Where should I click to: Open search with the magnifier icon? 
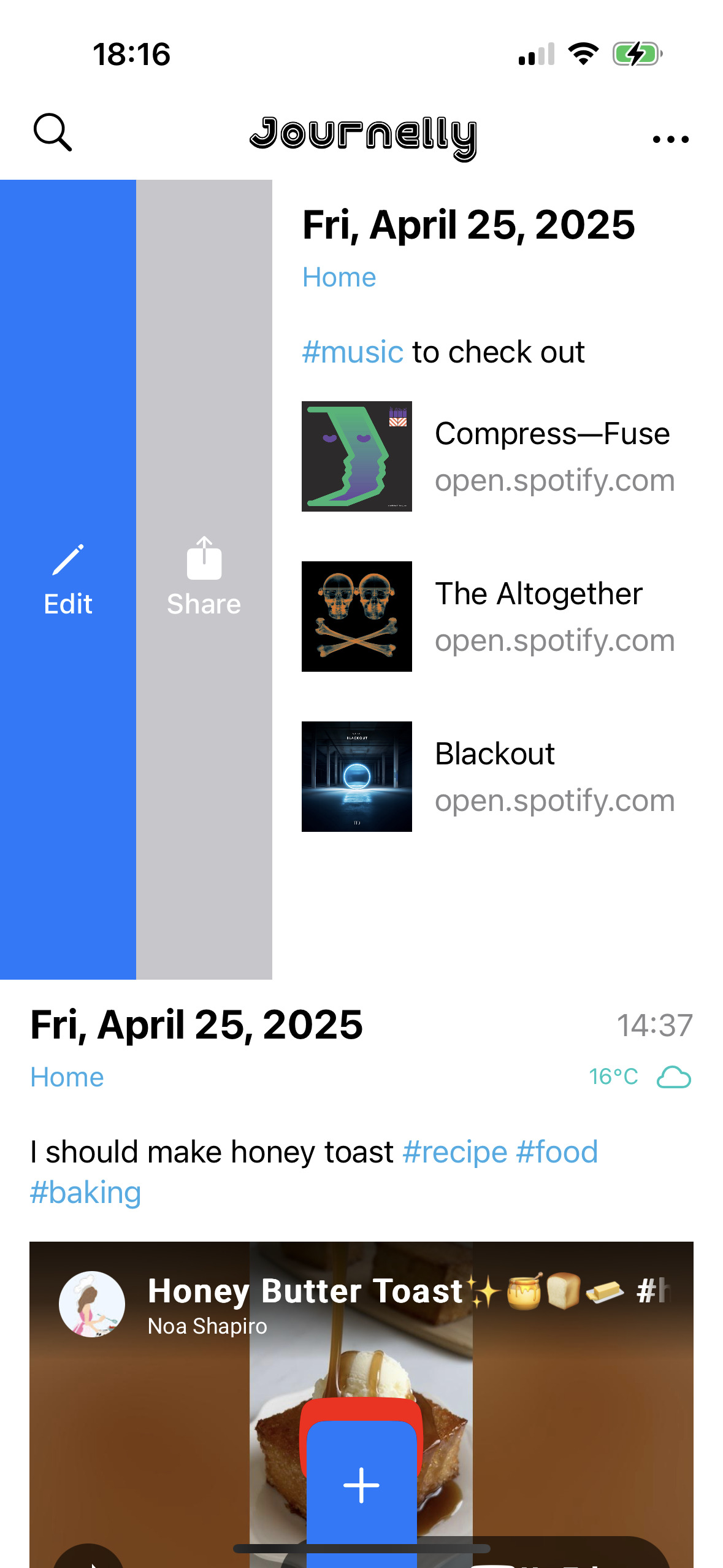point(53,132)
